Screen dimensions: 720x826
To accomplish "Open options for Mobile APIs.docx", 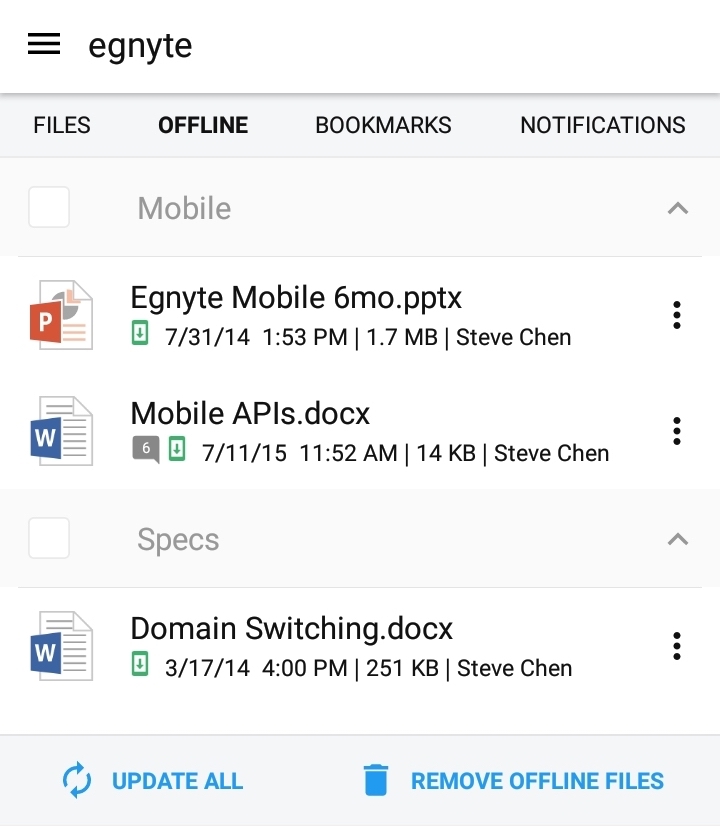I will [x=677, y=431].
